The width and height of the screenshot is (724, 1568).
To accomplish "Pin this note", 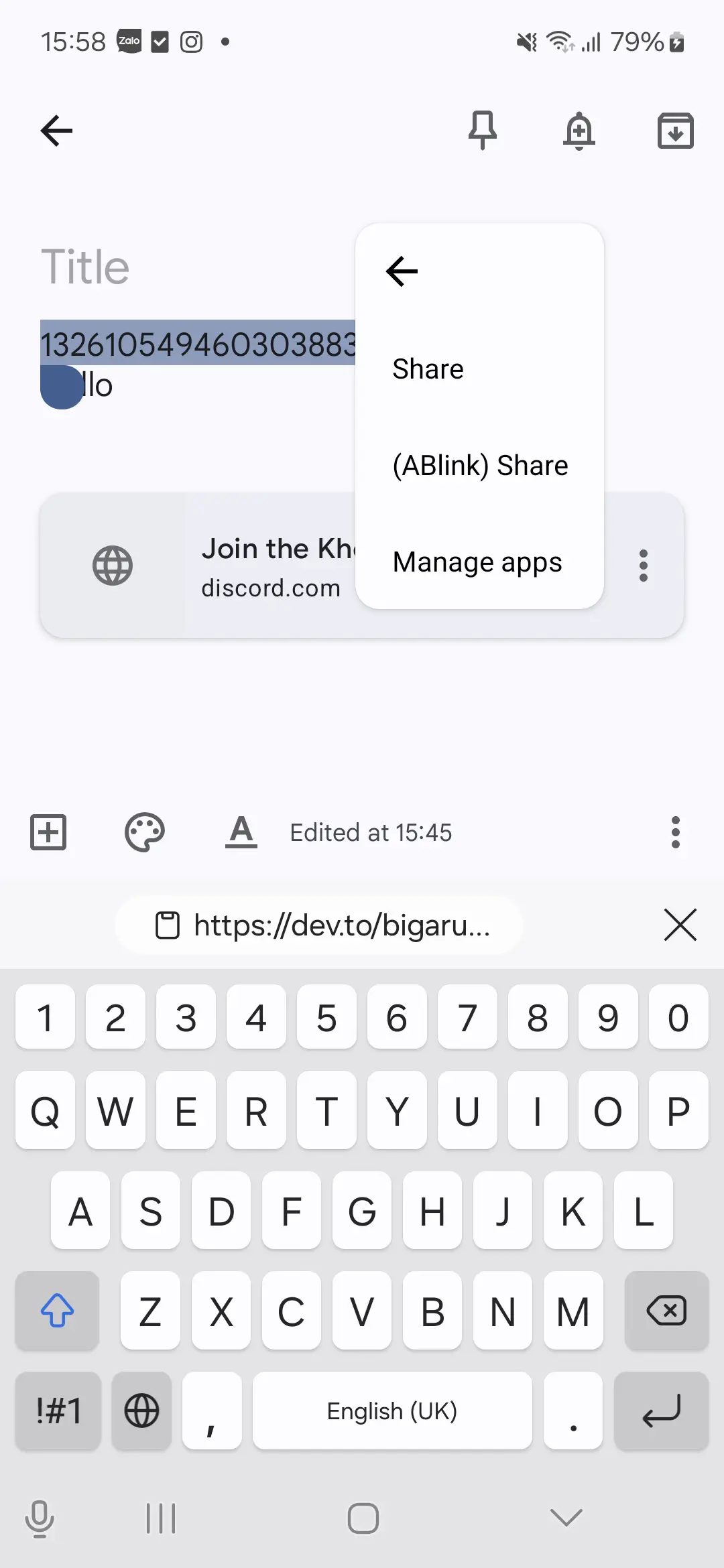I will tap(482, 130).
